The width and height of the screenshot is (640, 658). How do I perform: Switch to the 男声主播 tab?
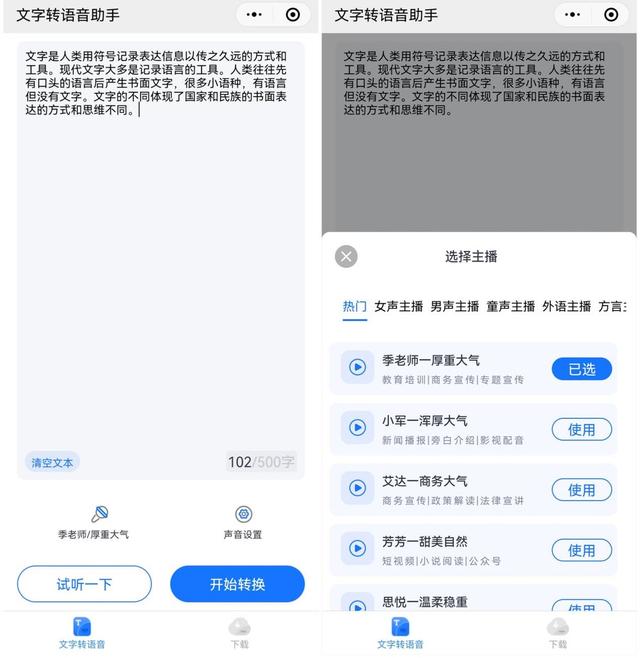tap(455, 306)
